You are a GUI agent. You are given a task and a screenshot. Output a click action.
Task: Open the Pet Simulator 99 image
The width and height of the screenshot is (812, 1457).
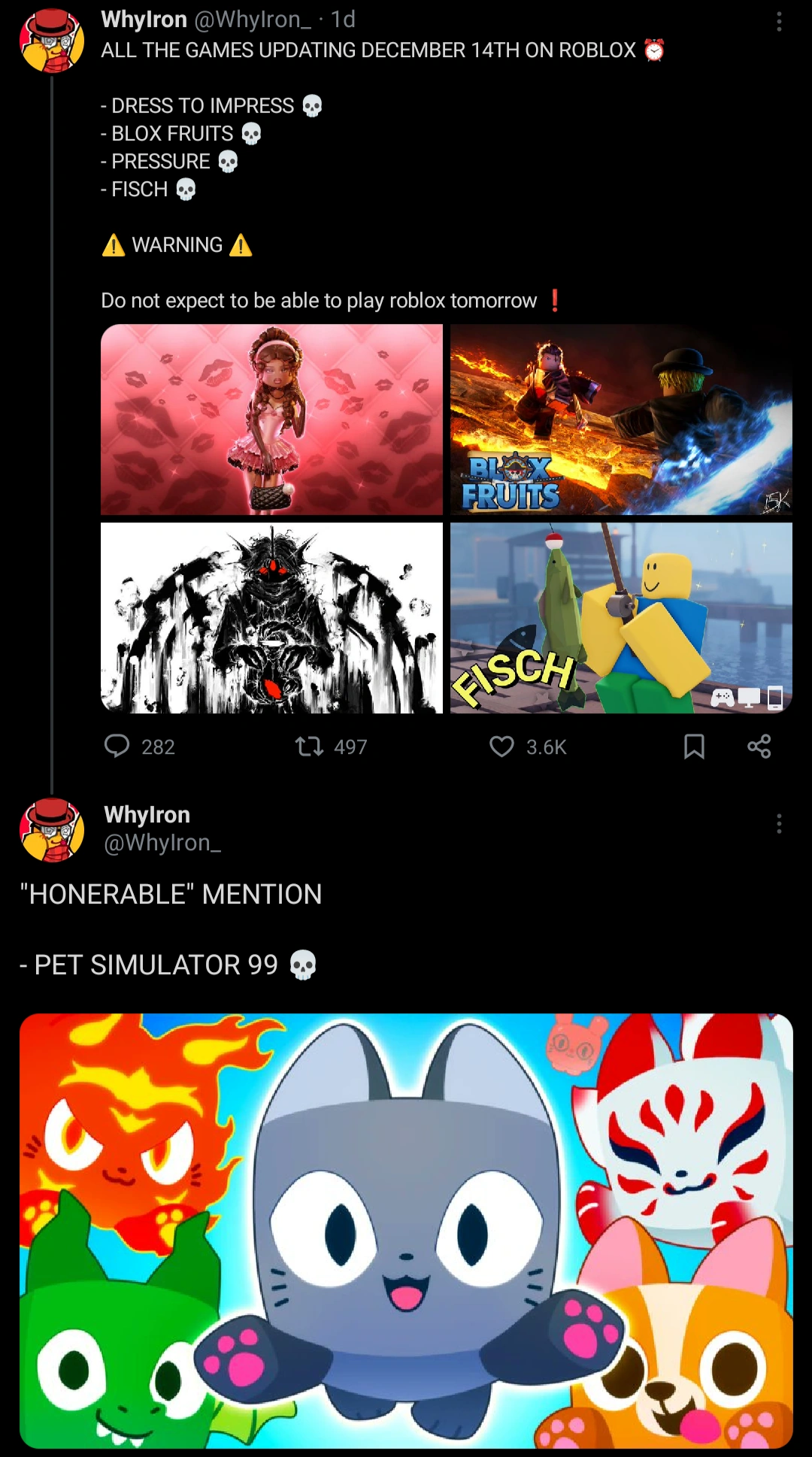406,1230
